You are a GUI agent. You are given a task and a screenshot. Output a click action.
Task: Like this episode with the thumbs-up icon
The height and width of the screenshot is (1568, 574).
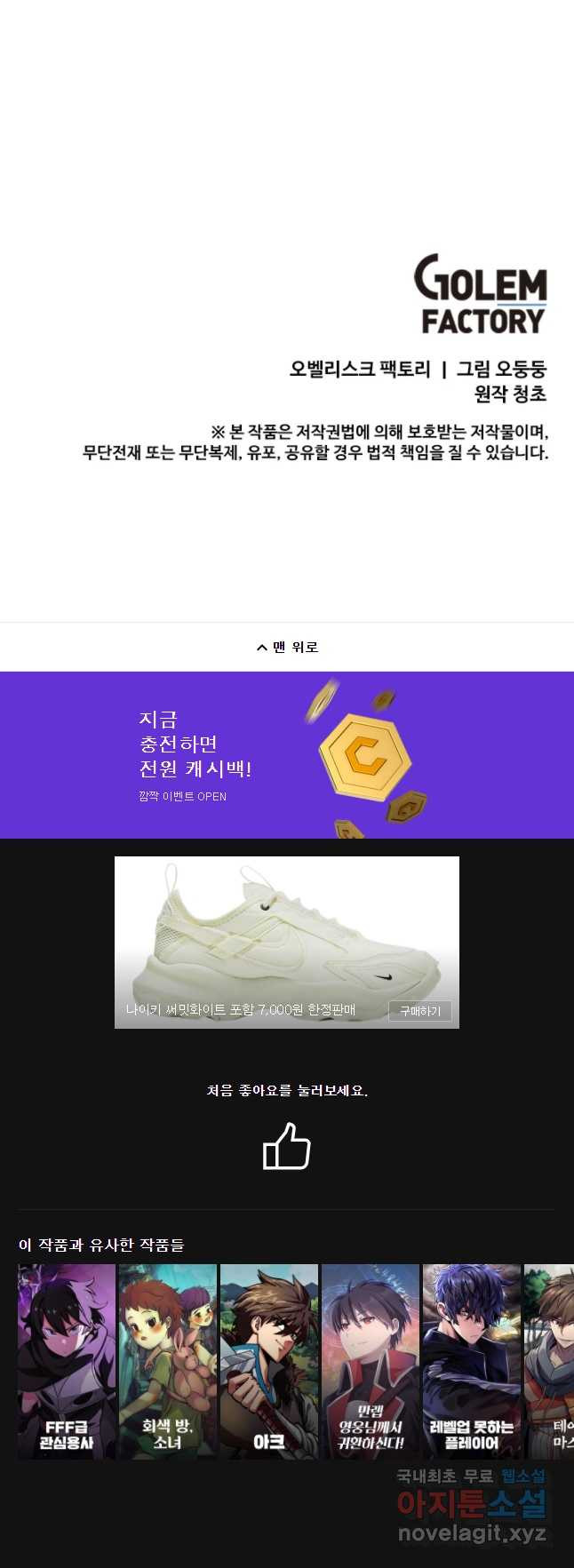pos(287,1146)
